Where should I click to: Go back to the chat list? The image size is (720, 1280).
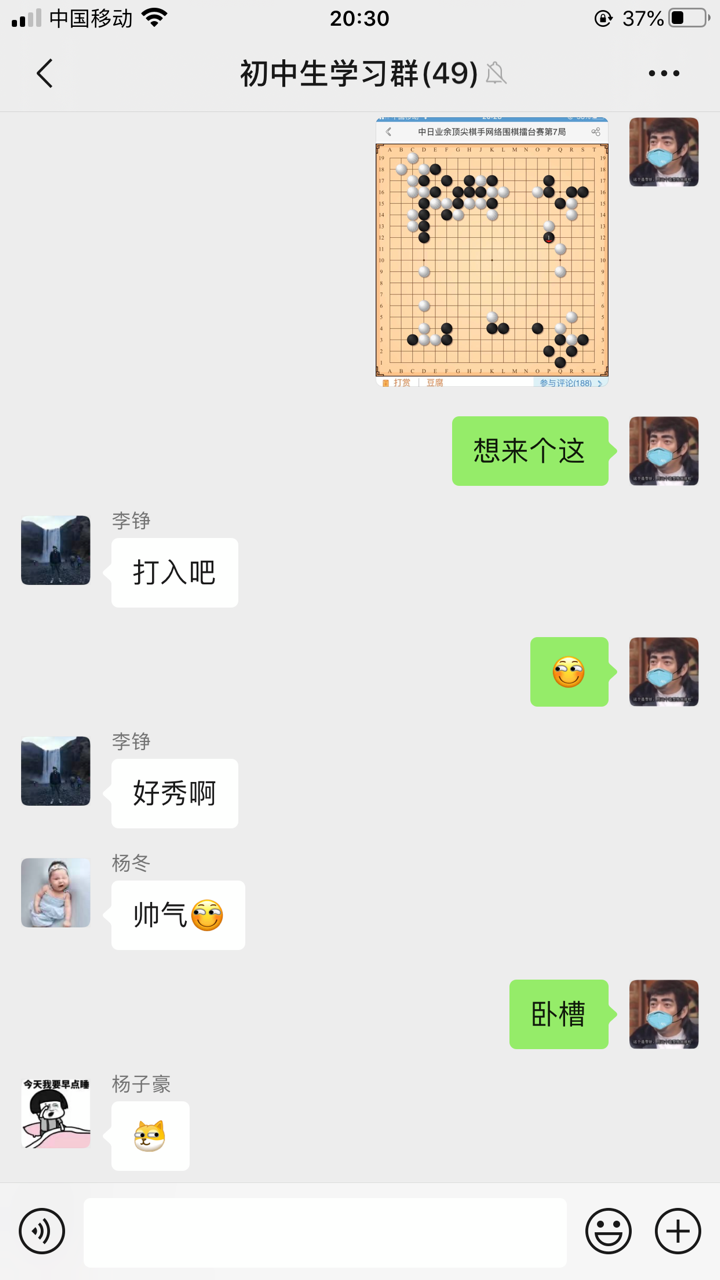44,73
